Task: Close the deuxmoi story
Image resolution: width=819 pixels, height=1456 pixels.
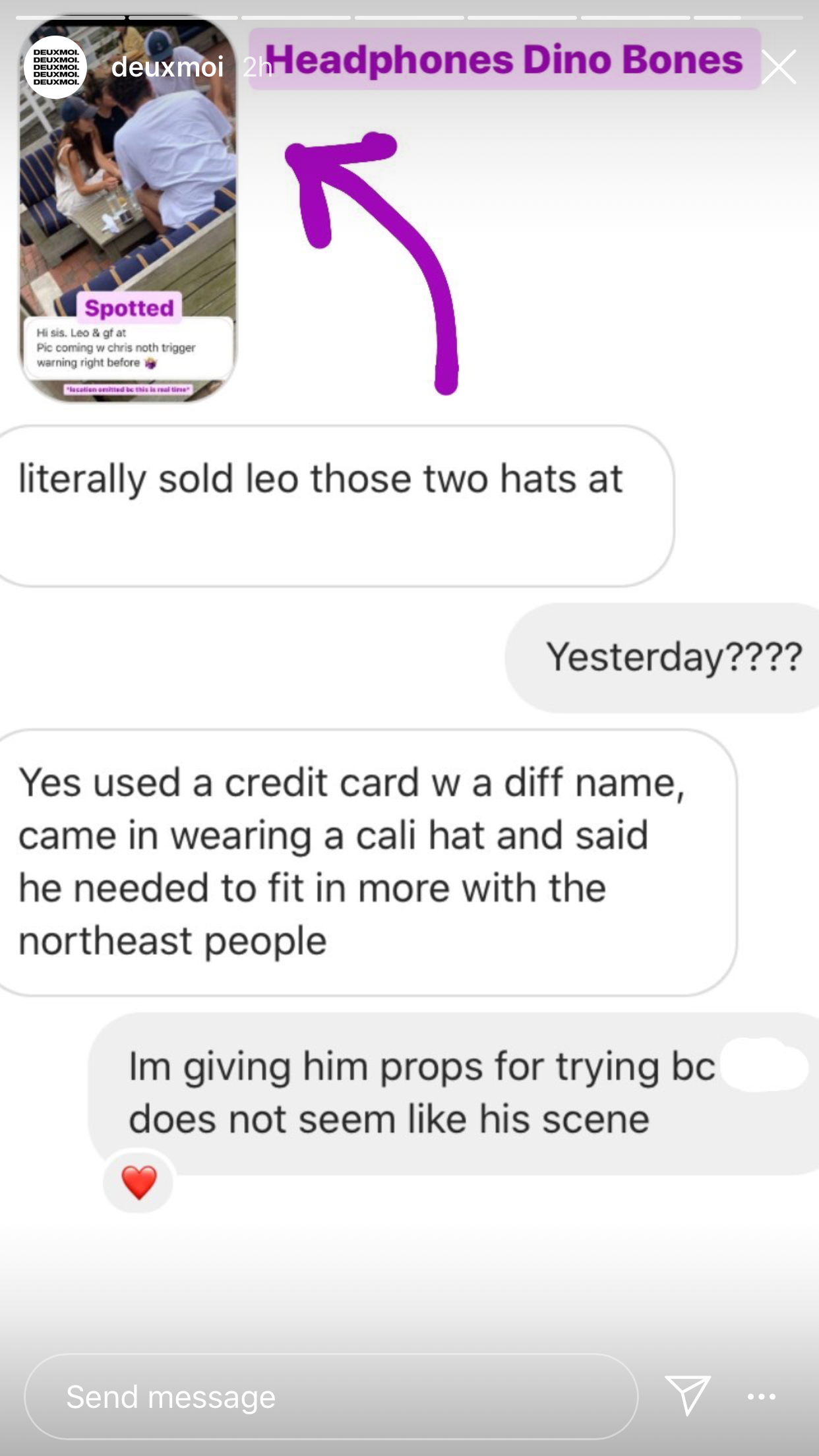Action: (x=779, y=67)
